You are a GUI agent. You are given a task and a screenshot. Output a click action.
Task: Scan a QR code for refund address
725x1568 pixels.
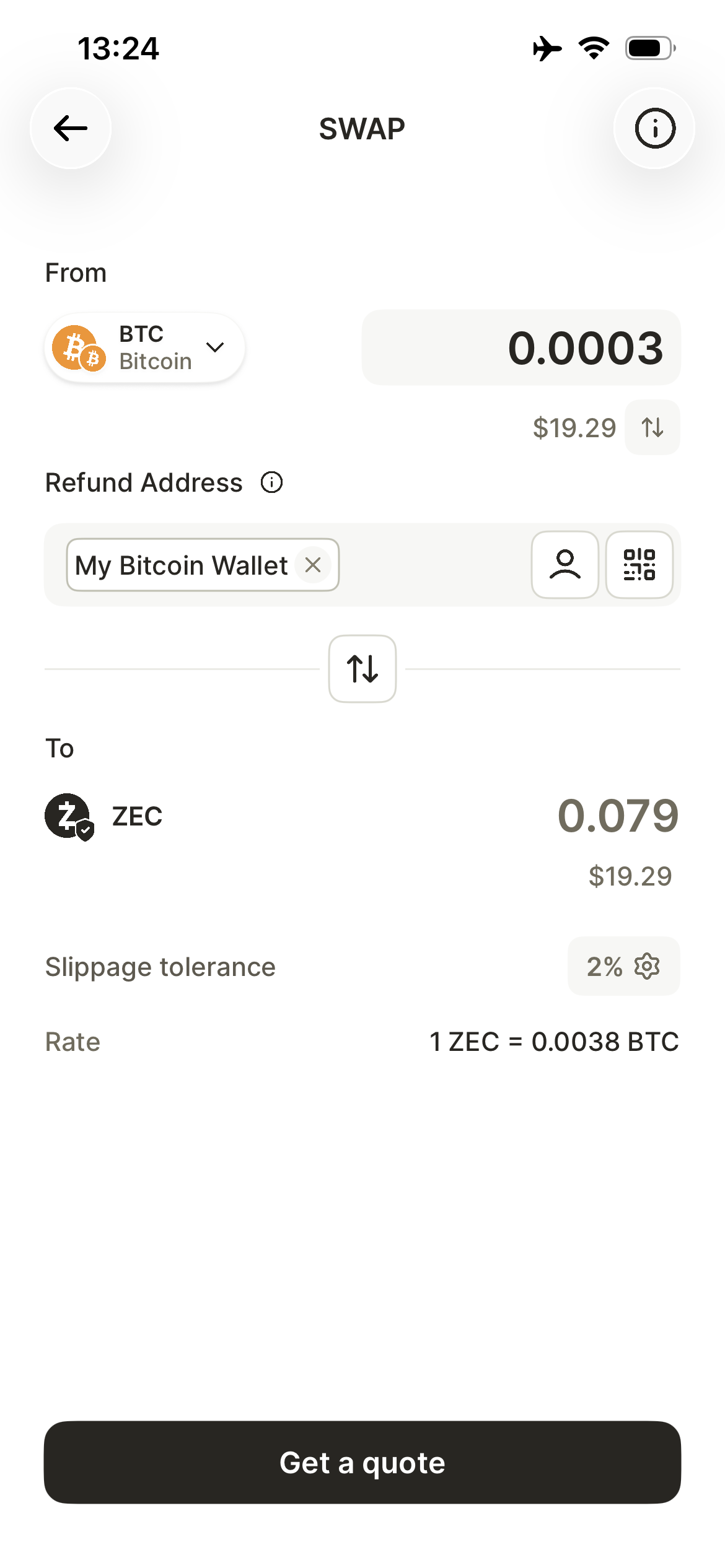(639, 565)
